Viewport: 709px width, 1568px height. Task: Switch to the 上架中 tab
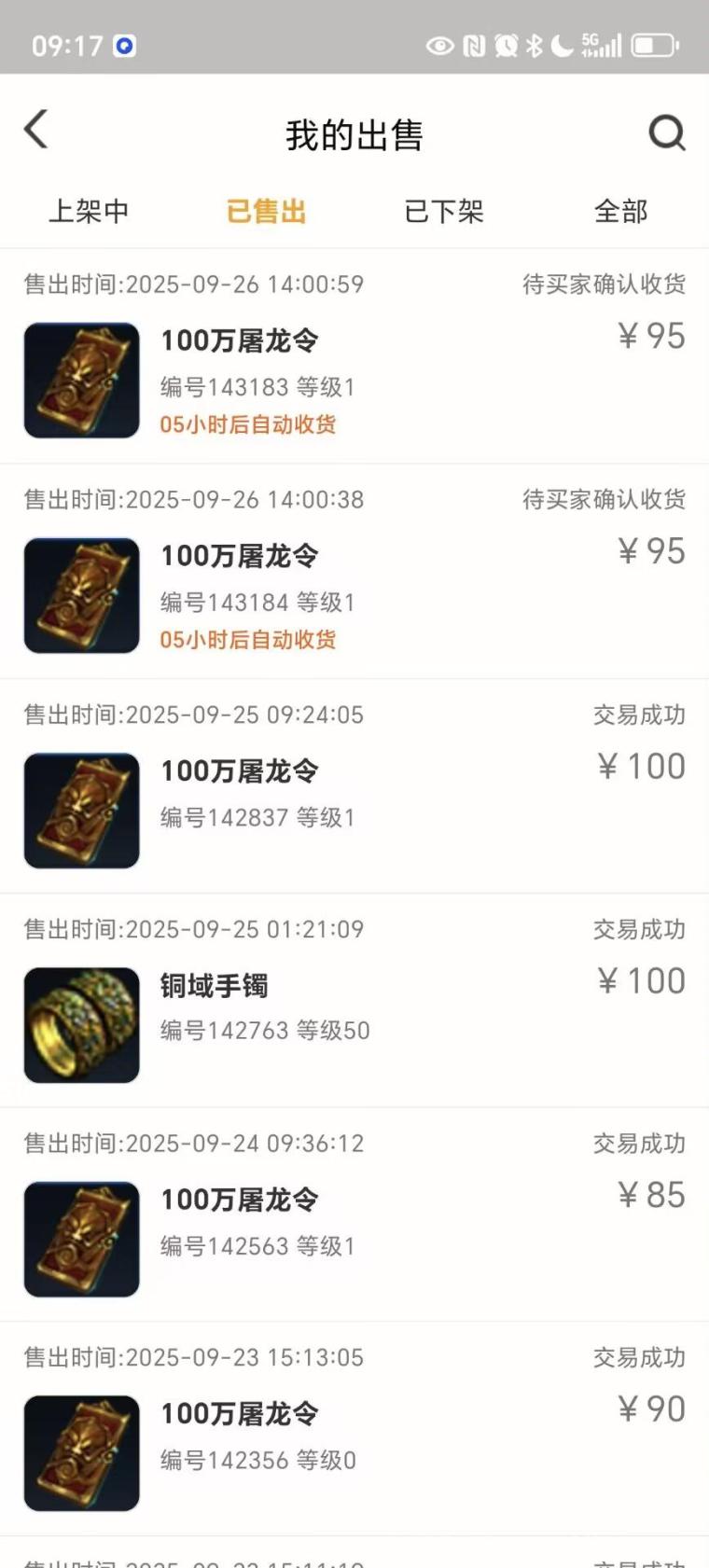89,212
